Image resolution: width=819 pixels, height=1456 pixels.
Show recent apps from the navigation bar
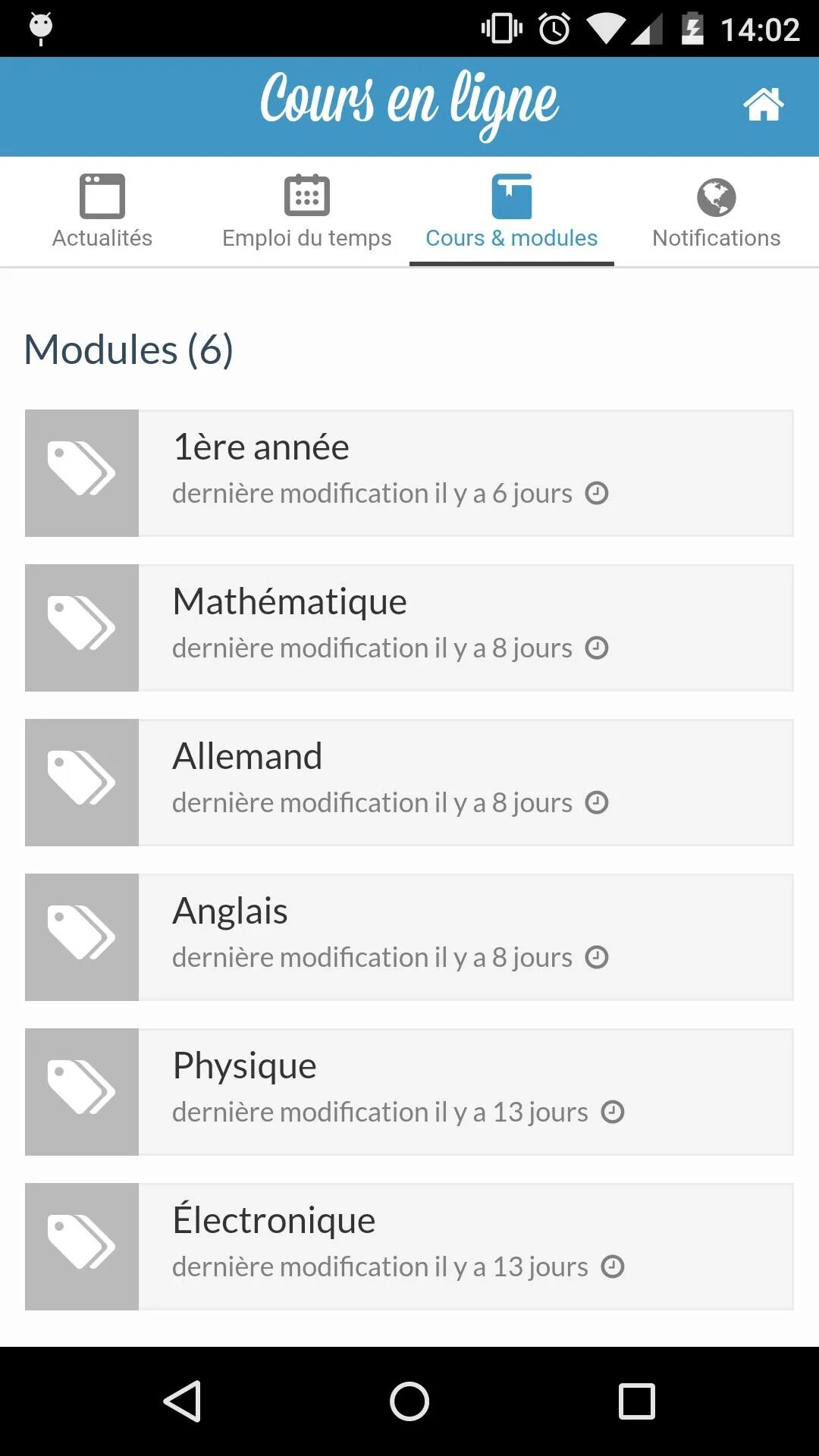coord(637,1401)
